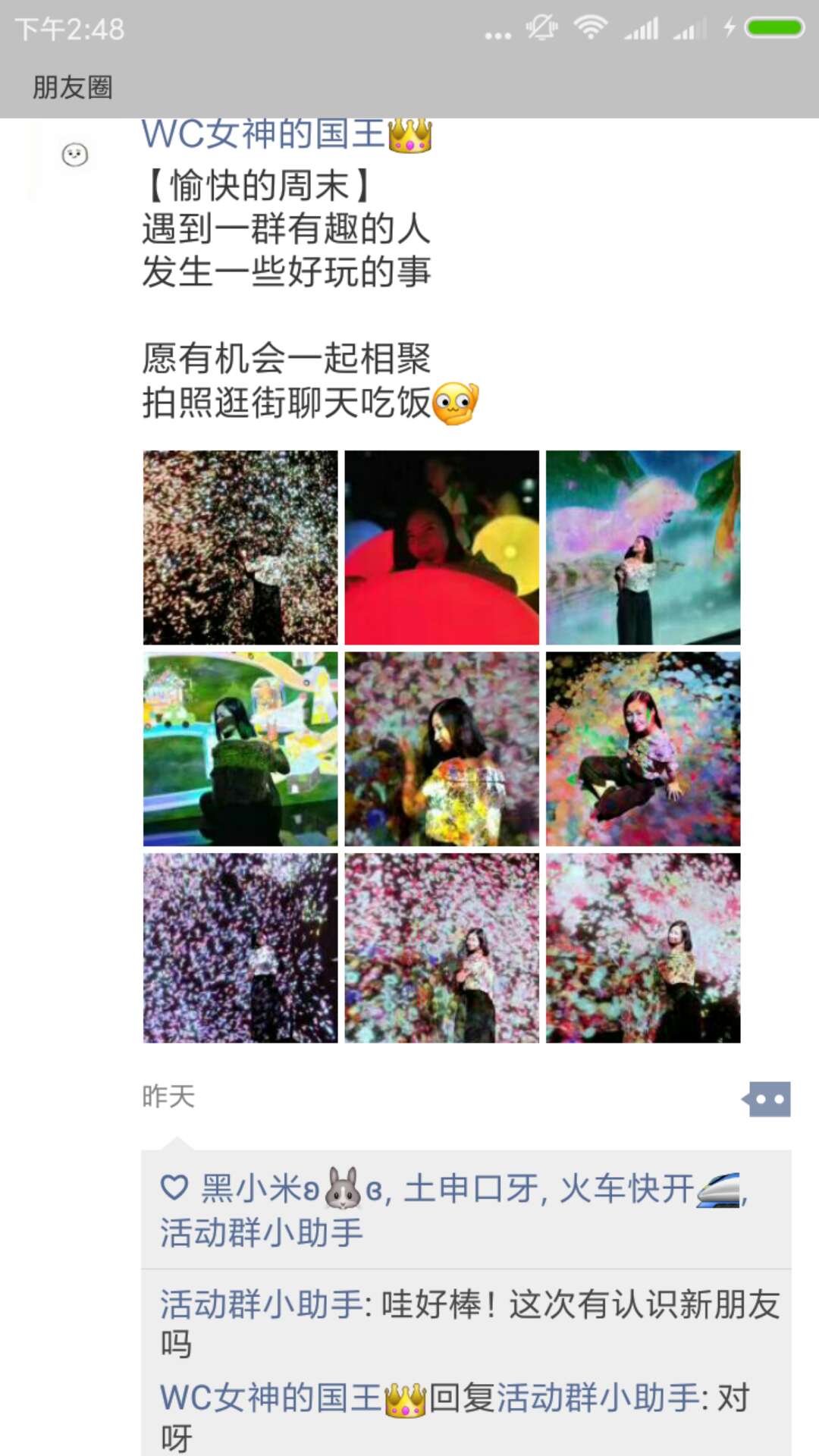
Task: Open liker 土申口牙 profile
Action: pos(470,1188)
